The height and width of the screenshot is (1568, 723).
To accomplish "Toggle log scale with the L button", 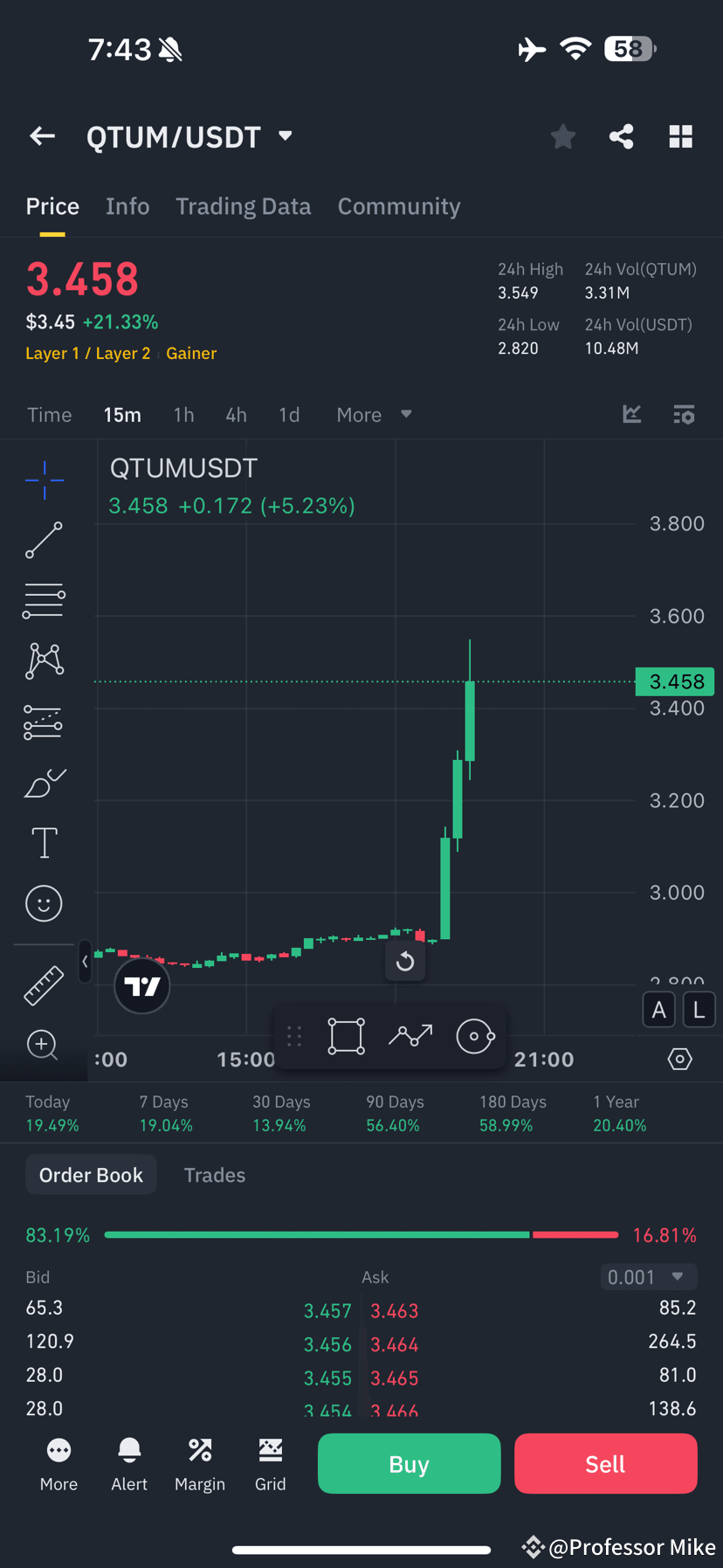I will coord(699,1010).
